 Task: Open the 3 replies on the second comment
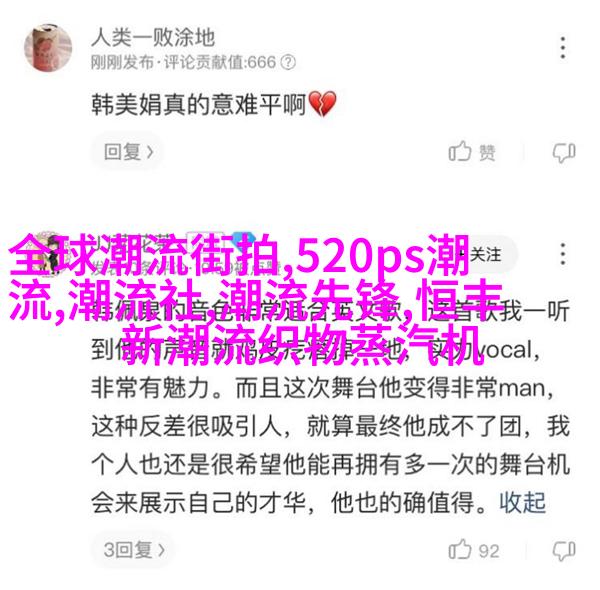[x=126, y=550]
